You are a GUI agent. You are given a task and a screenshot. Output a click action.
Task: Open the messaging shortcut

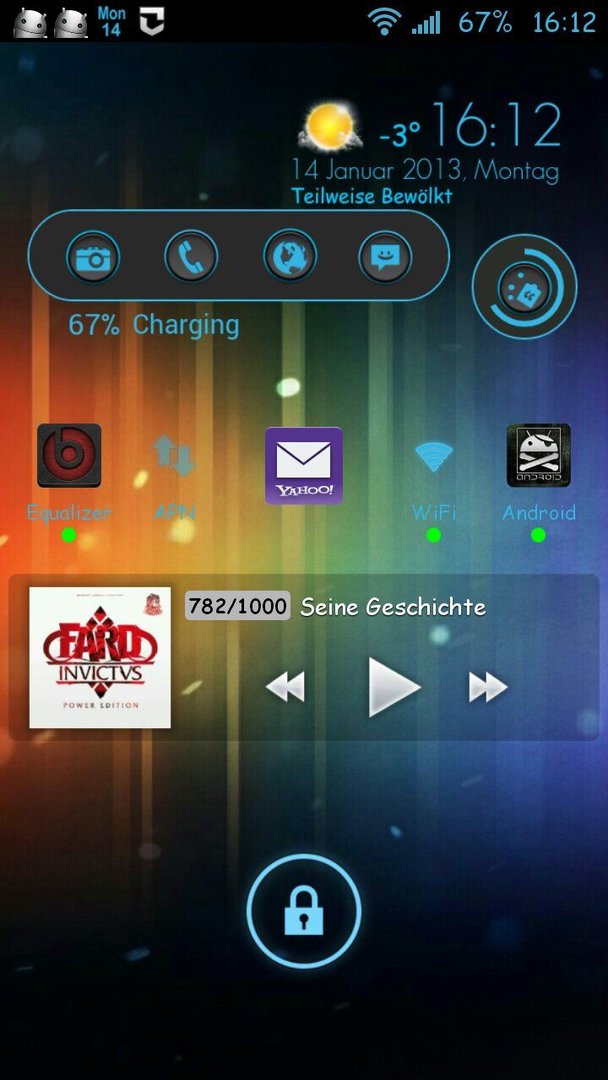[385, 258]
